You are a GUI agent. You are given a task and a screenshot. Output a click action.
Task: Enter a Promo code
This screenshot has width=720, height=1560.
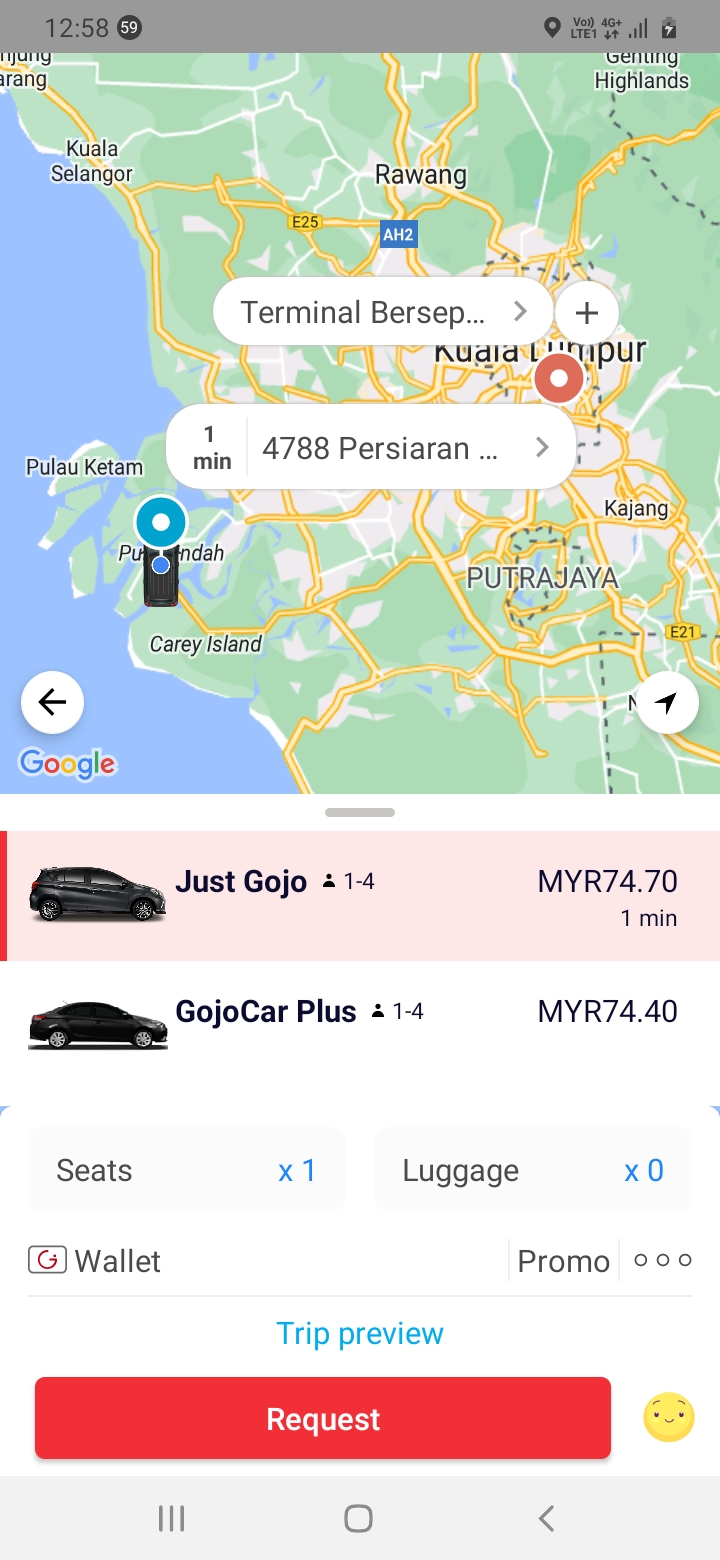563,1261
